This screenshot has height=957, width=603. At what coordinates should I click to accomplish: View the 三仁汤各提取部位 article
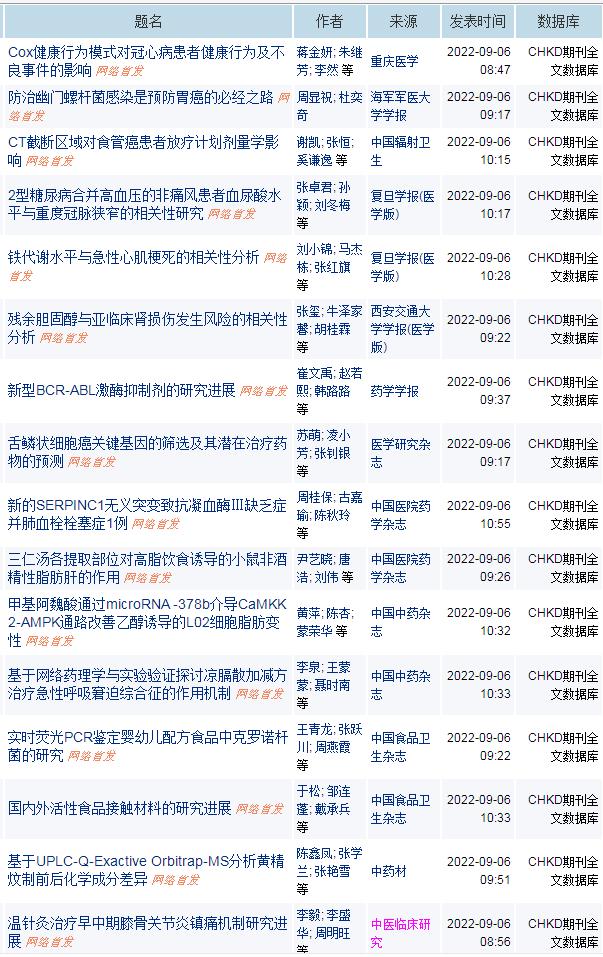click(x=147, y=559)
